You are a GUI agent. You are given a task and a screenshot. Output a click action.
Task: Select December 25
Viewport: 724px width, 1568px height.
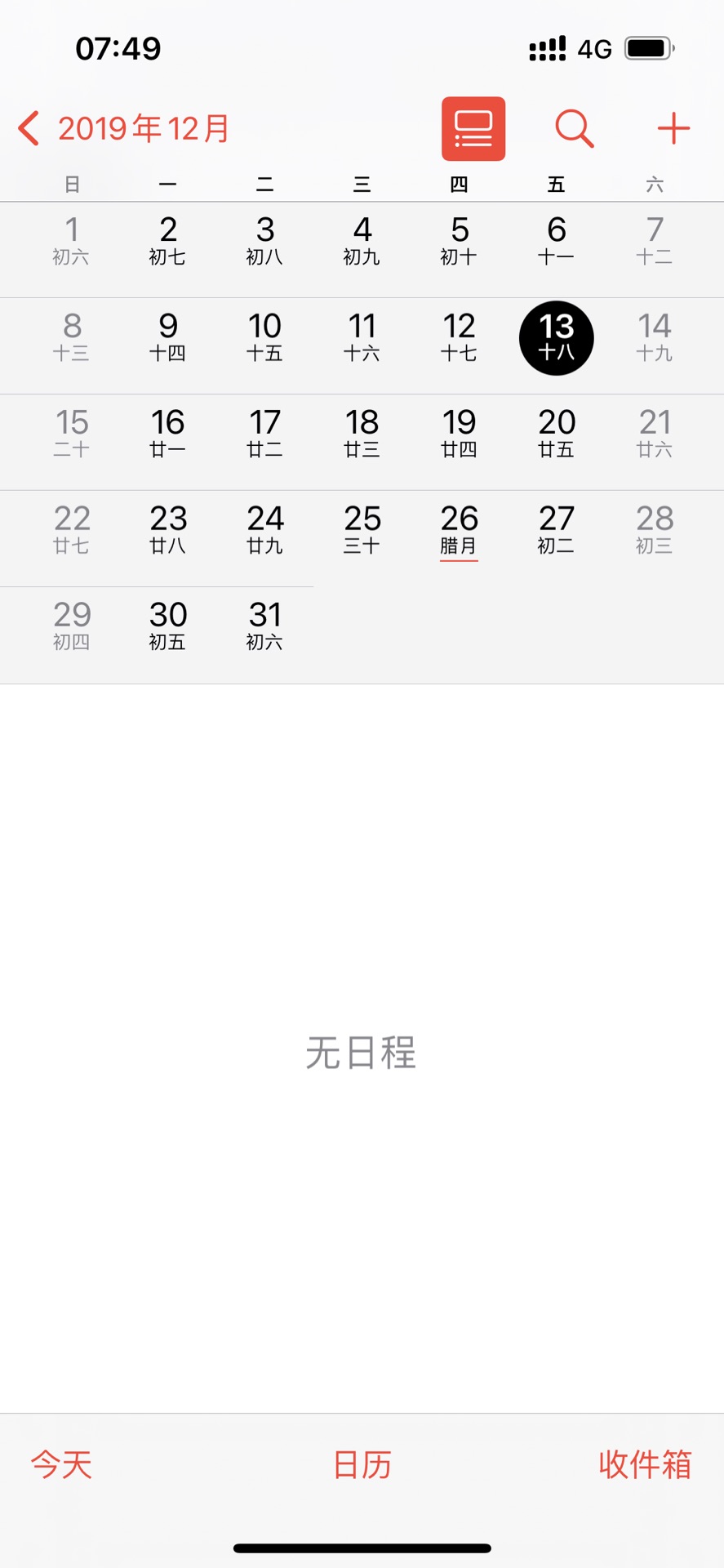pos(362,529)
